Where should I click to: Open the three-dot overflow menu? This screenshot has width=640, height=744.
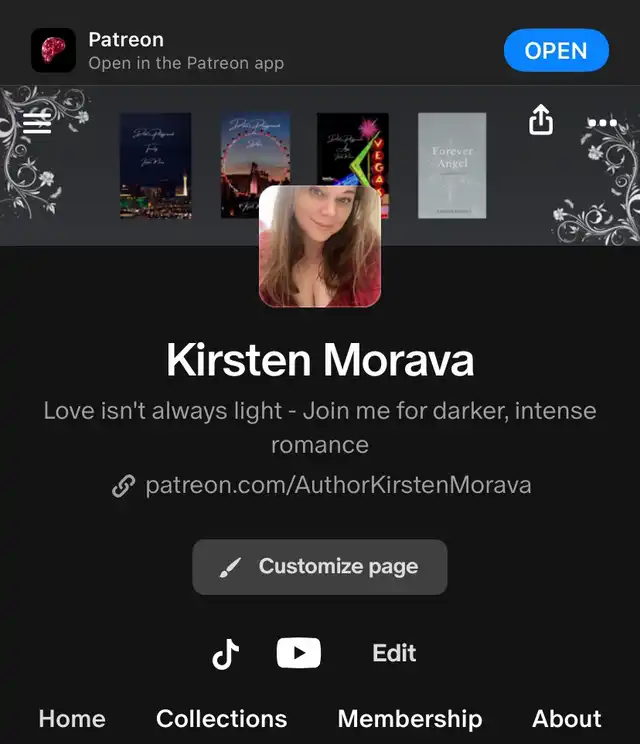coord(602,123)
